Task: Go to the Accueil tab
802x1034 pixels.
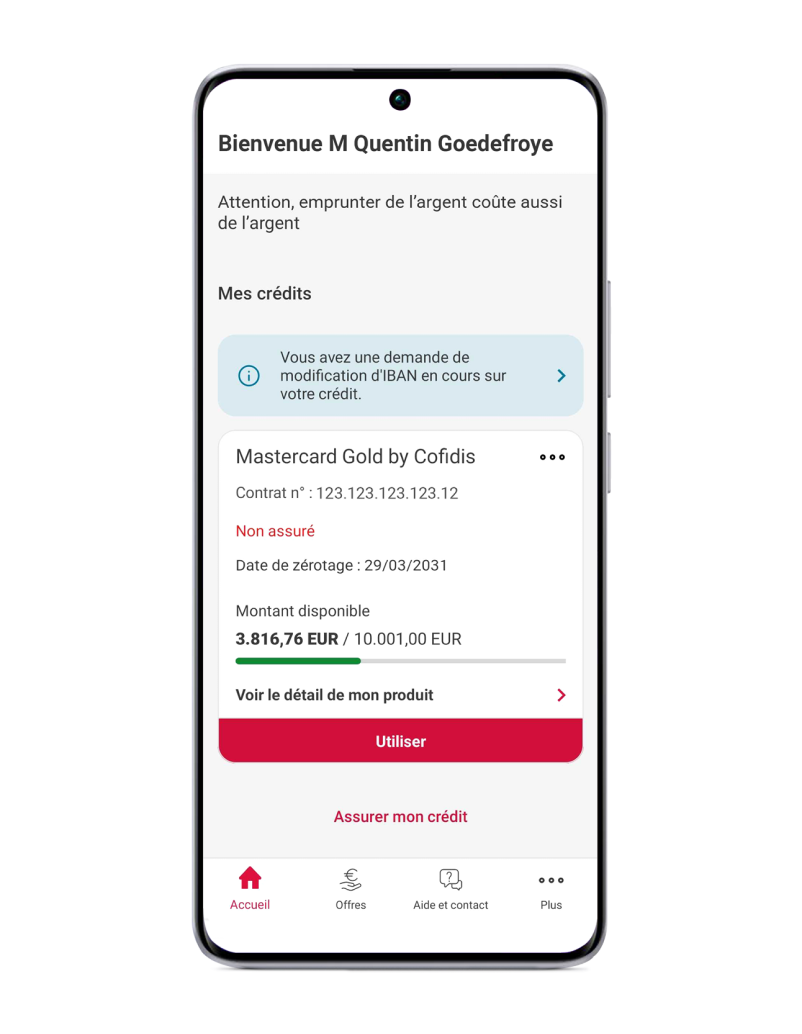Action: point(250,888)
